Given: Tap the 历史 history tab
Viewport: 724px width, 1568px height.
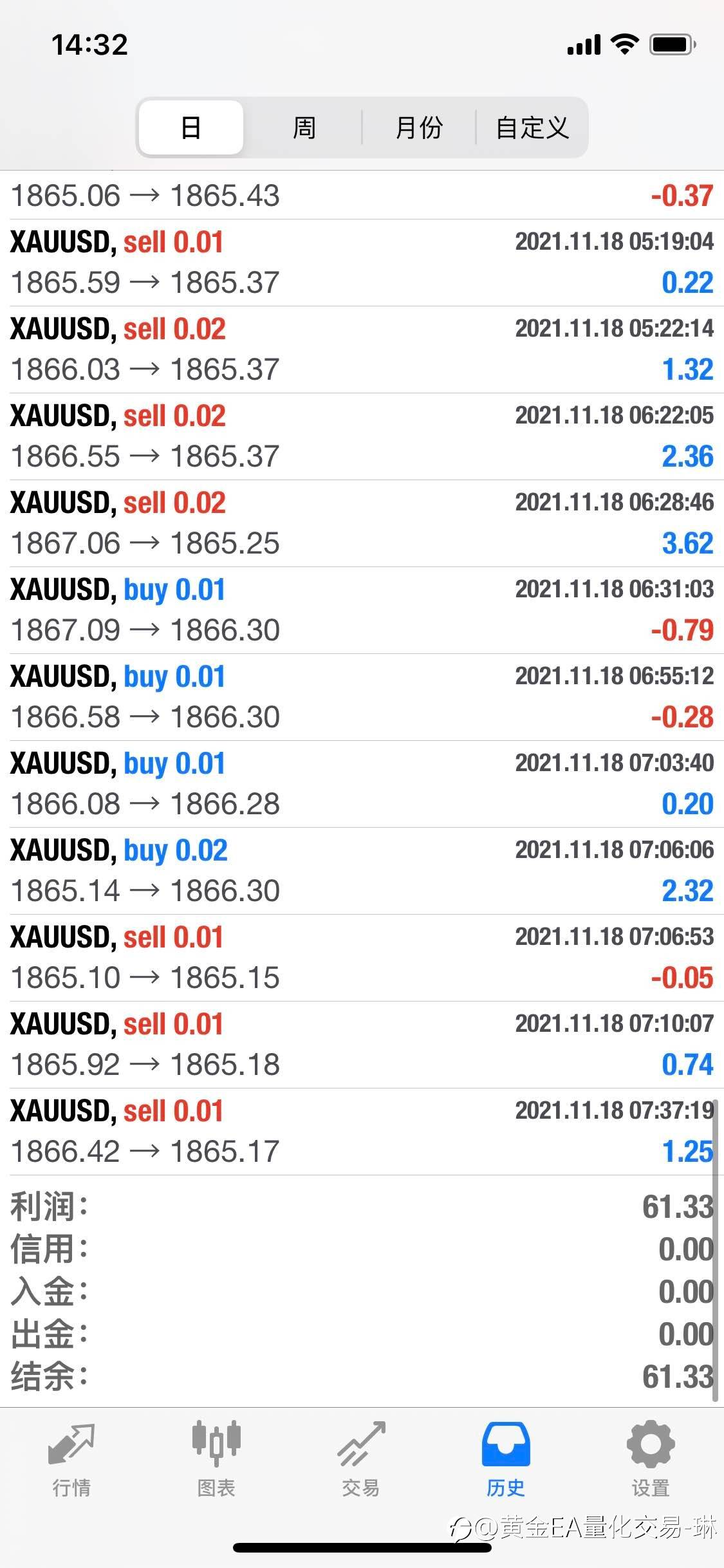Looking at the screenshot, I should point(506,1459).
